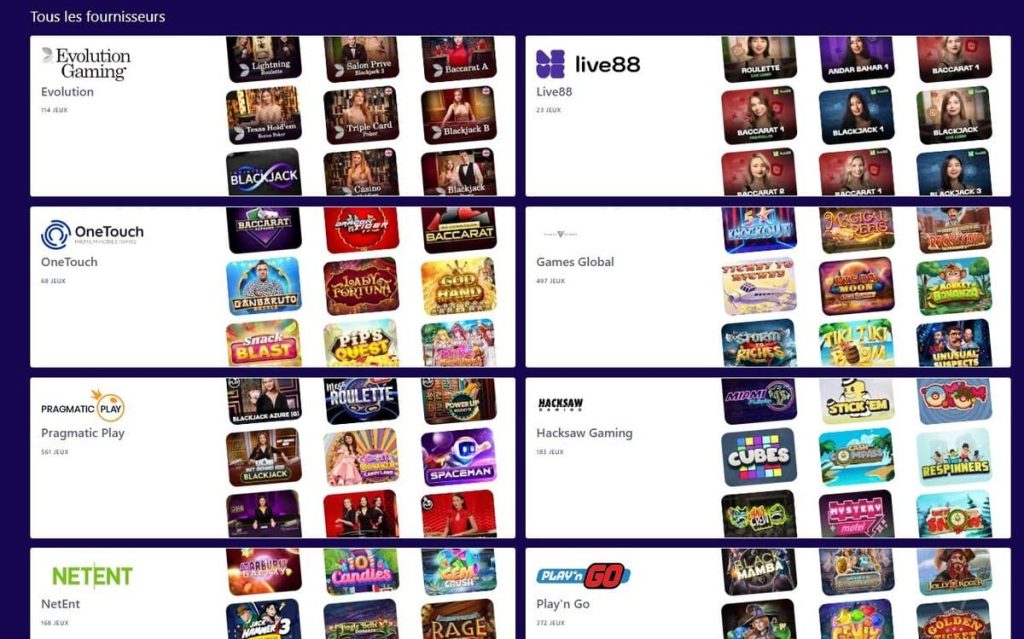
Task: Launch the Monkey Bonanza game tile
Action: click(x=954, y=286)
